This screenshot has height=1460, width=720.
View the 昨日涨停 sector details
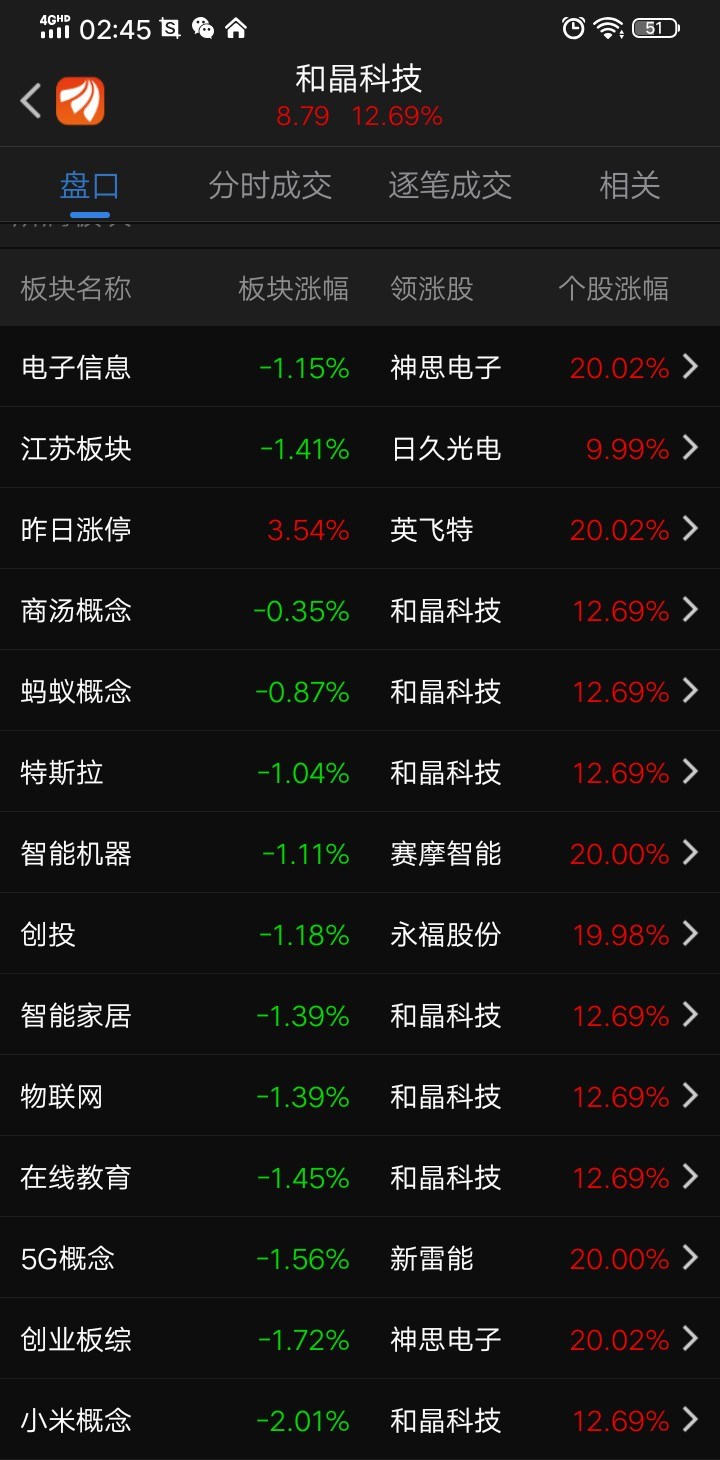point(360,529)
